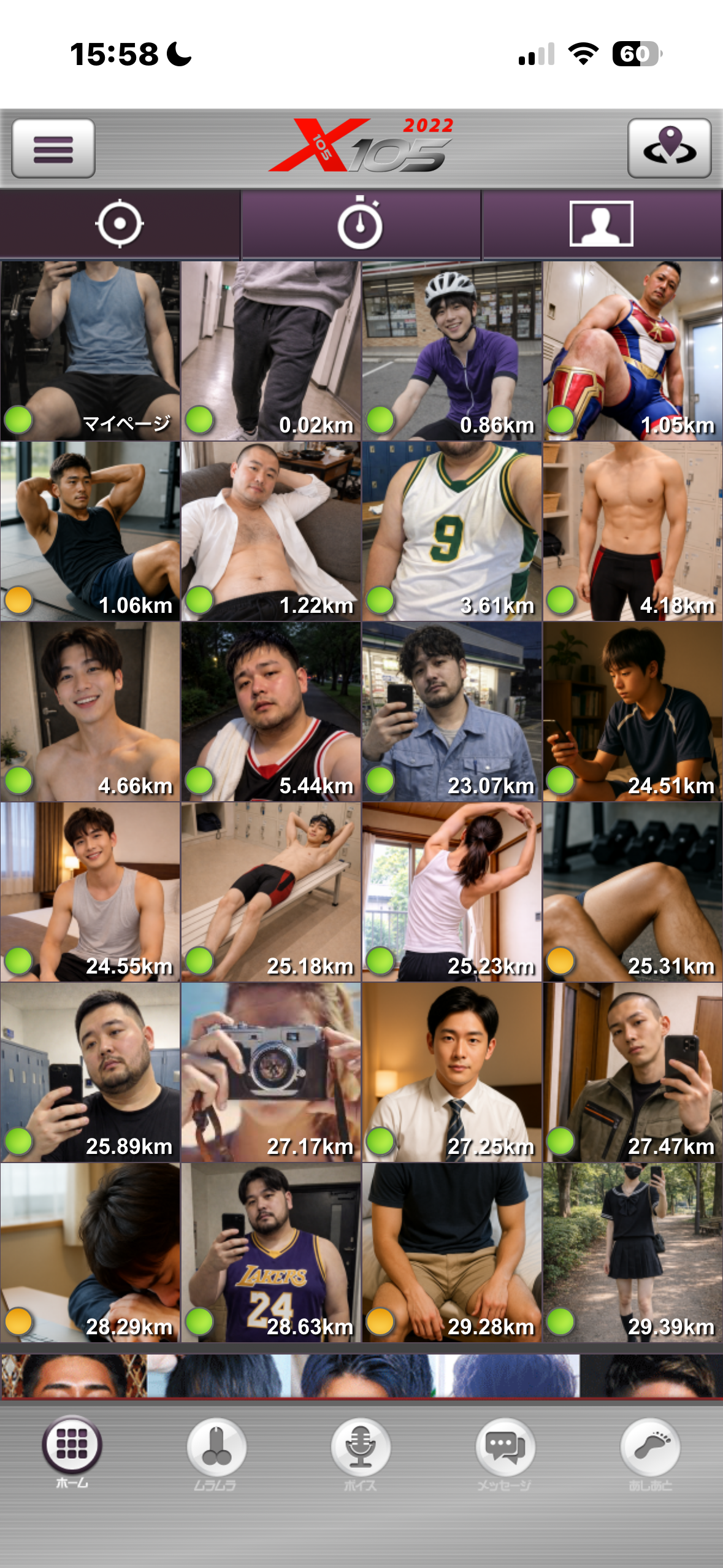Screen dimensions: 723x1568
Task: Open the map location button
Action: (x=669, y=148)
